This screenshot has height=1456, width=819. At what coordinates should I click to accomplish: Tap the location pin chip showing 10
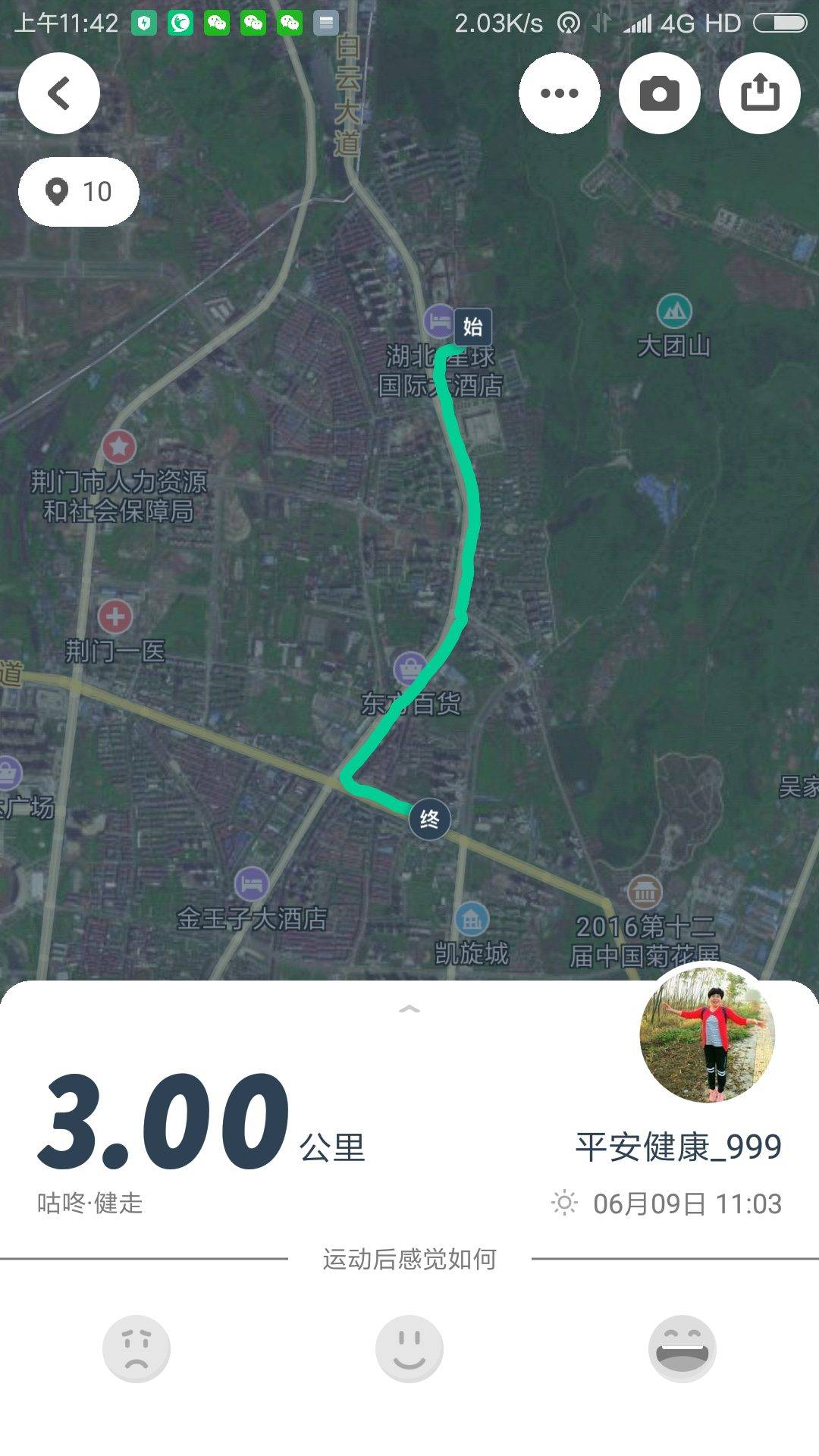79,192
